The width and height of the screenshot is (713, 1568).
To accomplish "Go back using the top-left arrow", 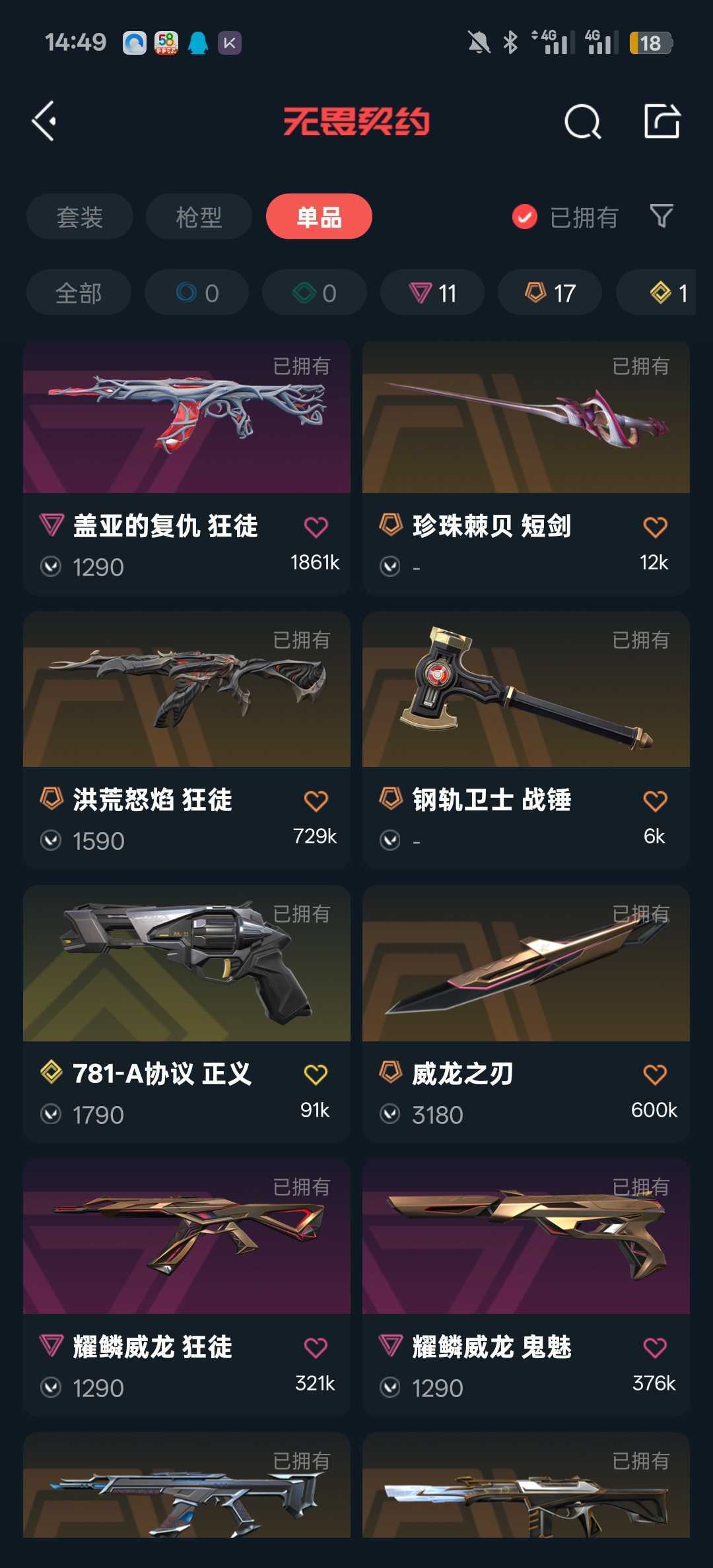I will coord(45,121).
